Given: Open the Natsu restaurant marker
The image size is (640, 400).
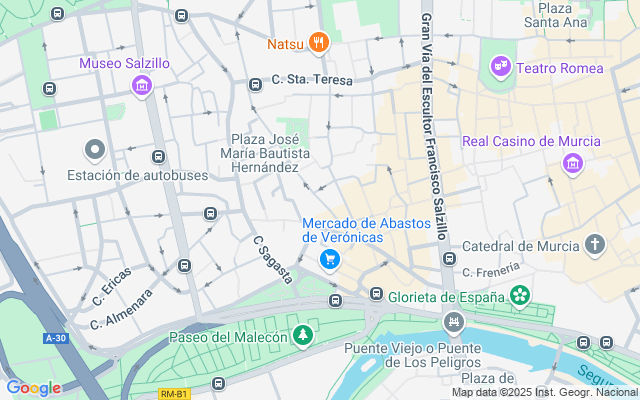Looking at the screenshot, I should click(319, 42).
